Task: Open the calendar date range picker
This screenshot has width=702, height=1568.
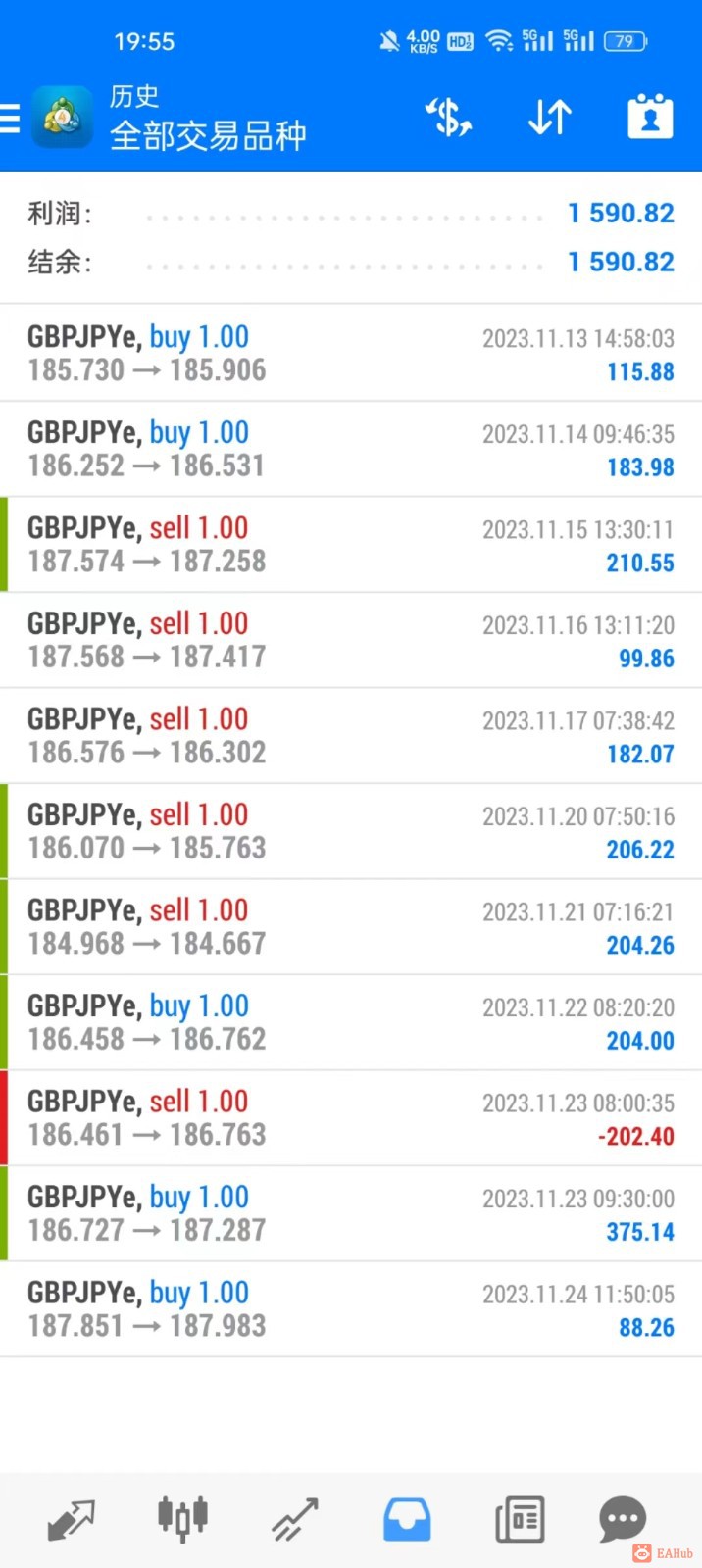Action: point(650,119)
